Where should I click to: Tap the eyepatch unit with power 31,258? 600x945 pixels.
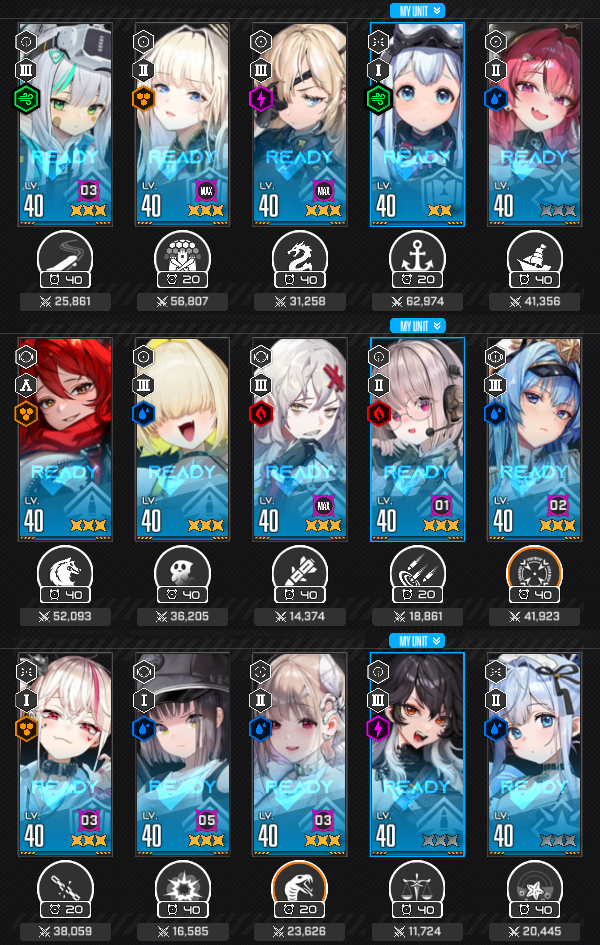[300, 125]
